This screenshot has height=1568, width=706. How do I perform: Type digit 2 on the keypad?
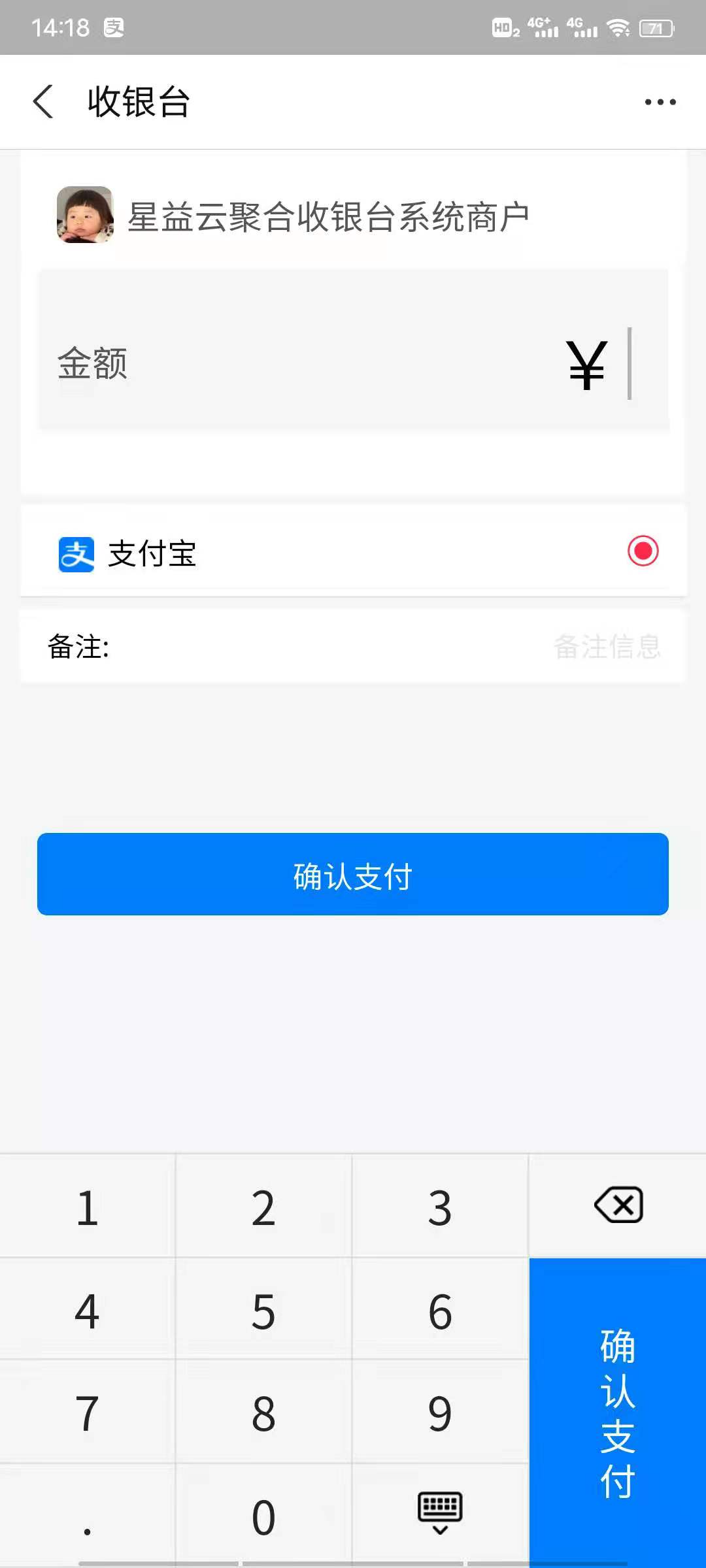pyautogui.click(x=263, y=1207)
